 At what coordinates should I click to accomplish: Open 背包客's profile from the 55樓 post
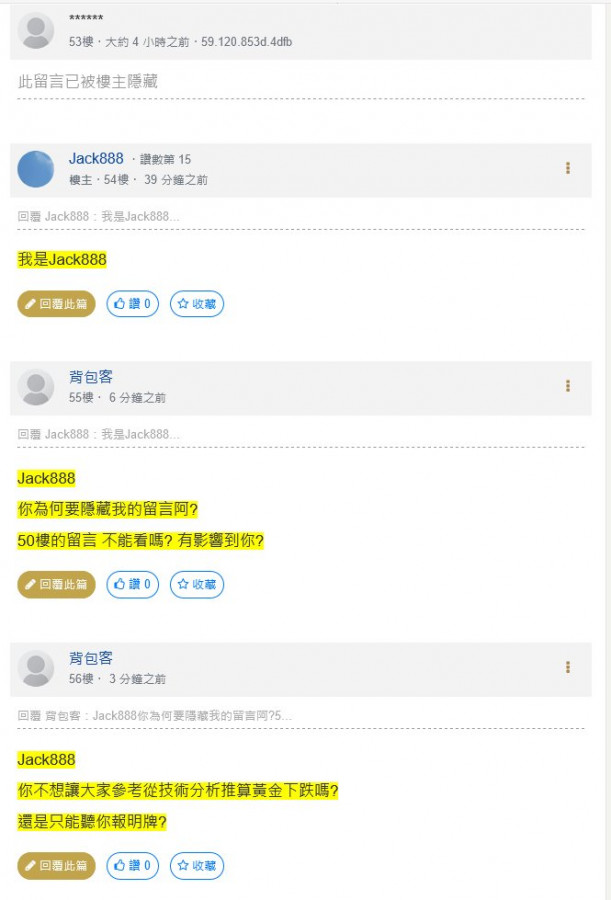coord(91,377)
